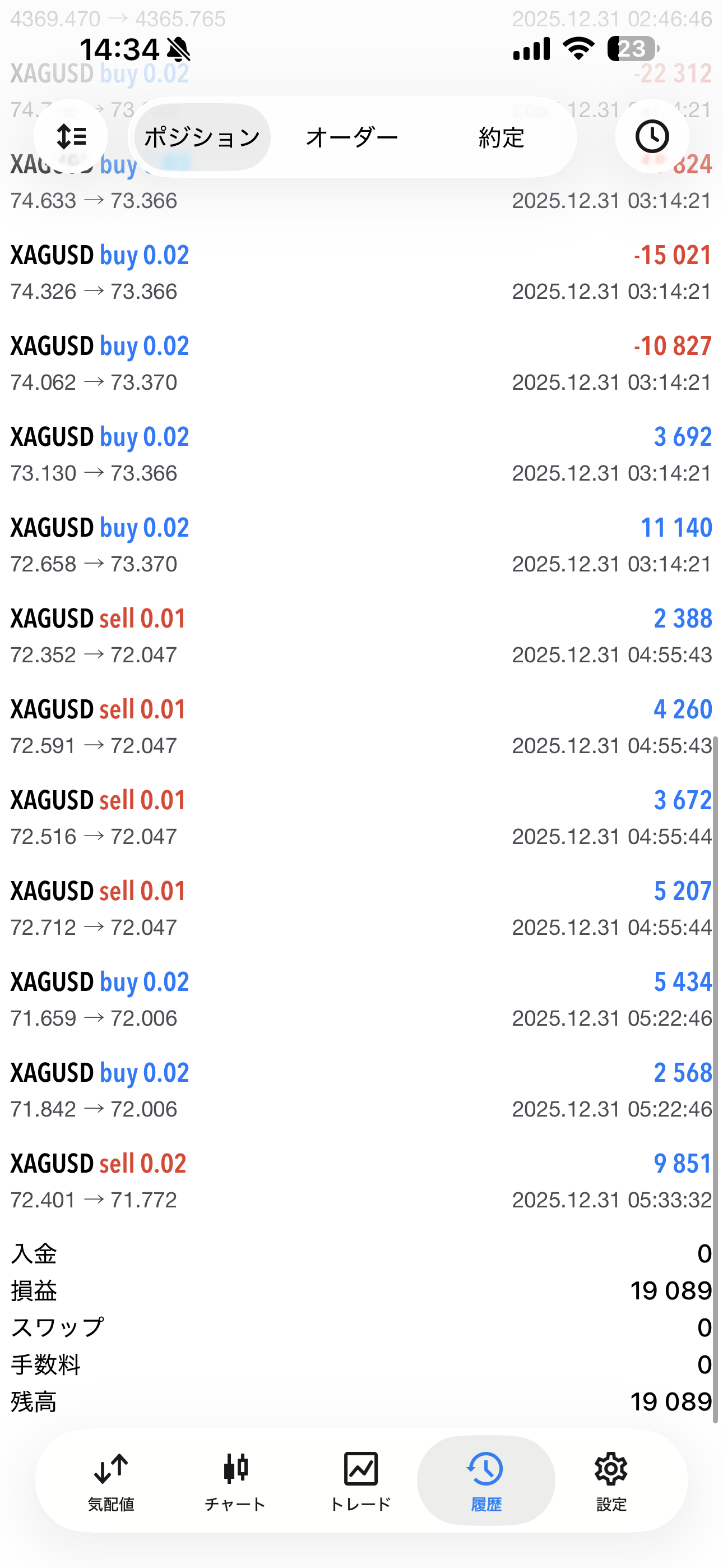Viewport: 723px width, 1568px height.
Task: Show details of the 5 434 profit trade
Action: (x=361, y=999)
